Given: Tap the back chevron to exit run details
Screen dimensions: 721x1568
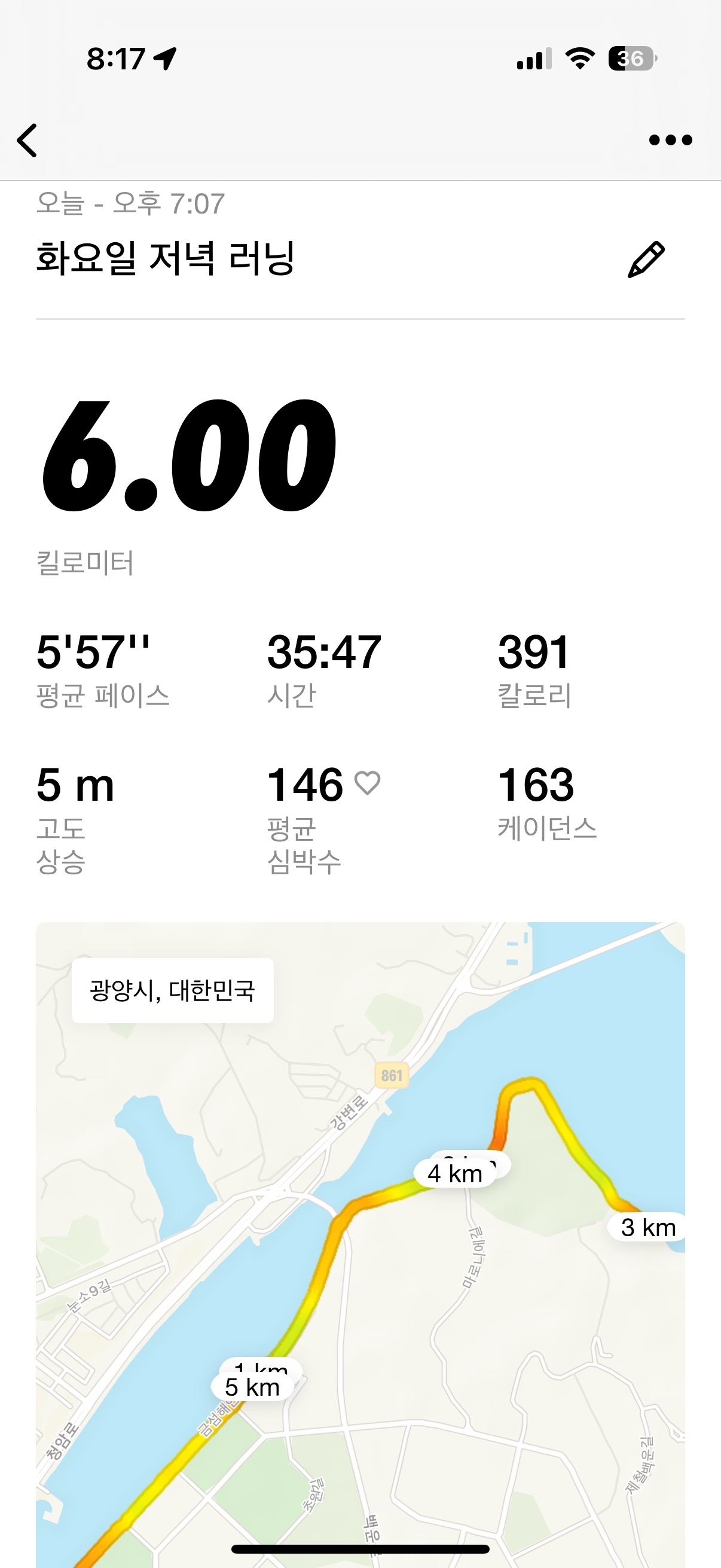Looking at the screenshot, I should click(27, 139).
